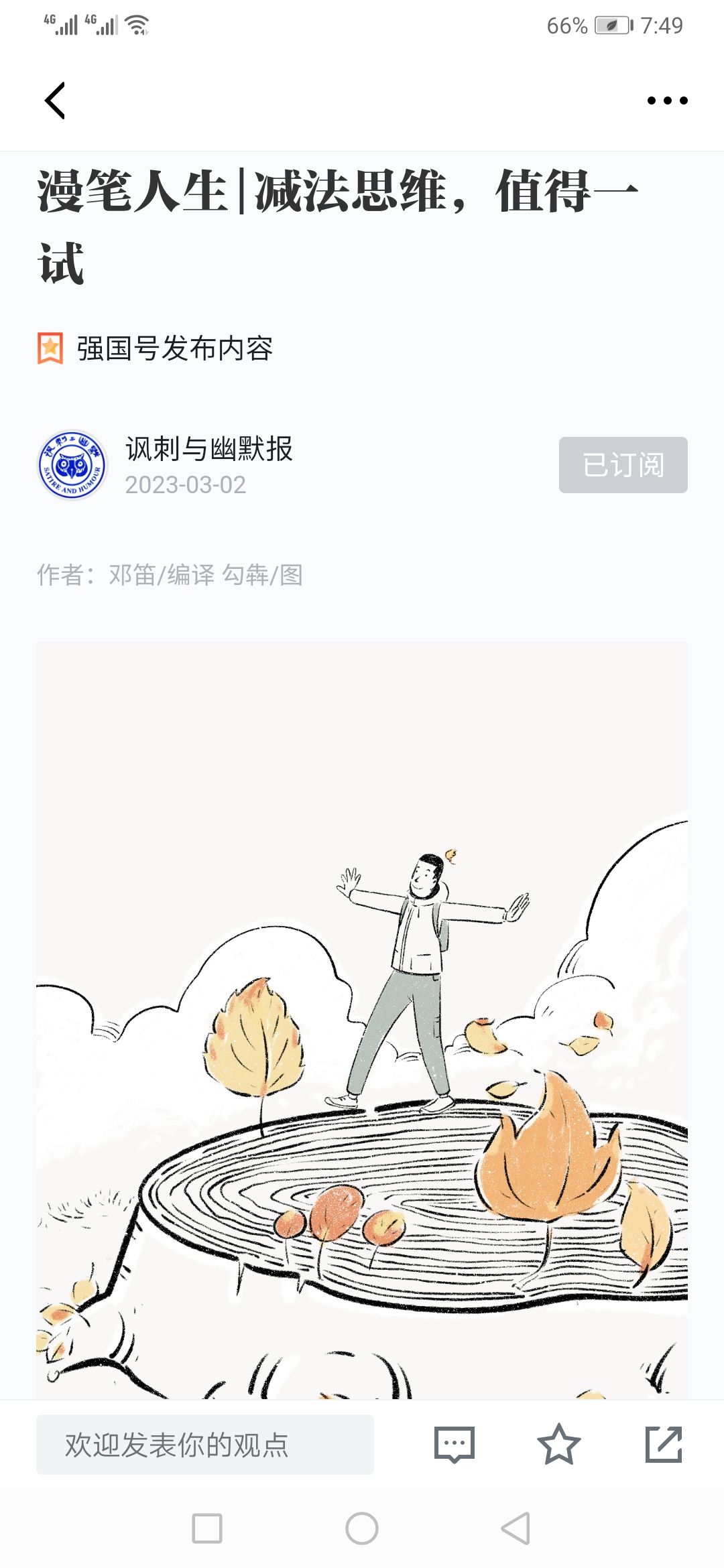Image resolution: width=724 pixels, height=1568 pixels.
Task: Open the article illustration image
Action: pyautogui.click(x=362, y=1020)
